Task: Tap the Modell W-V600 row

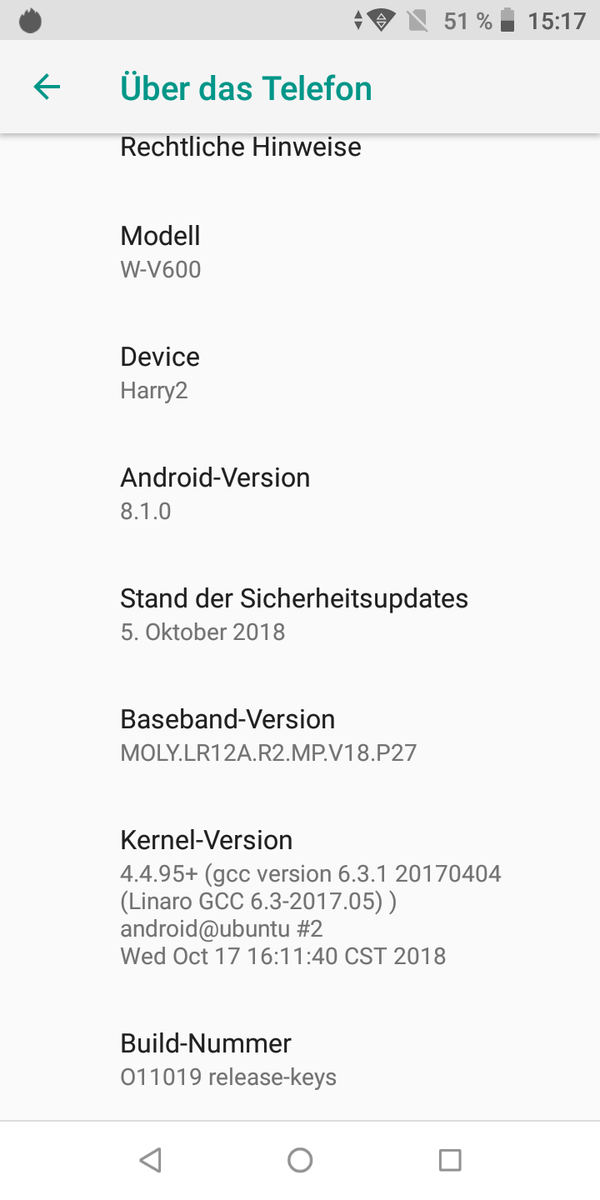Action: pyautogui.click(x=300, y=251)
